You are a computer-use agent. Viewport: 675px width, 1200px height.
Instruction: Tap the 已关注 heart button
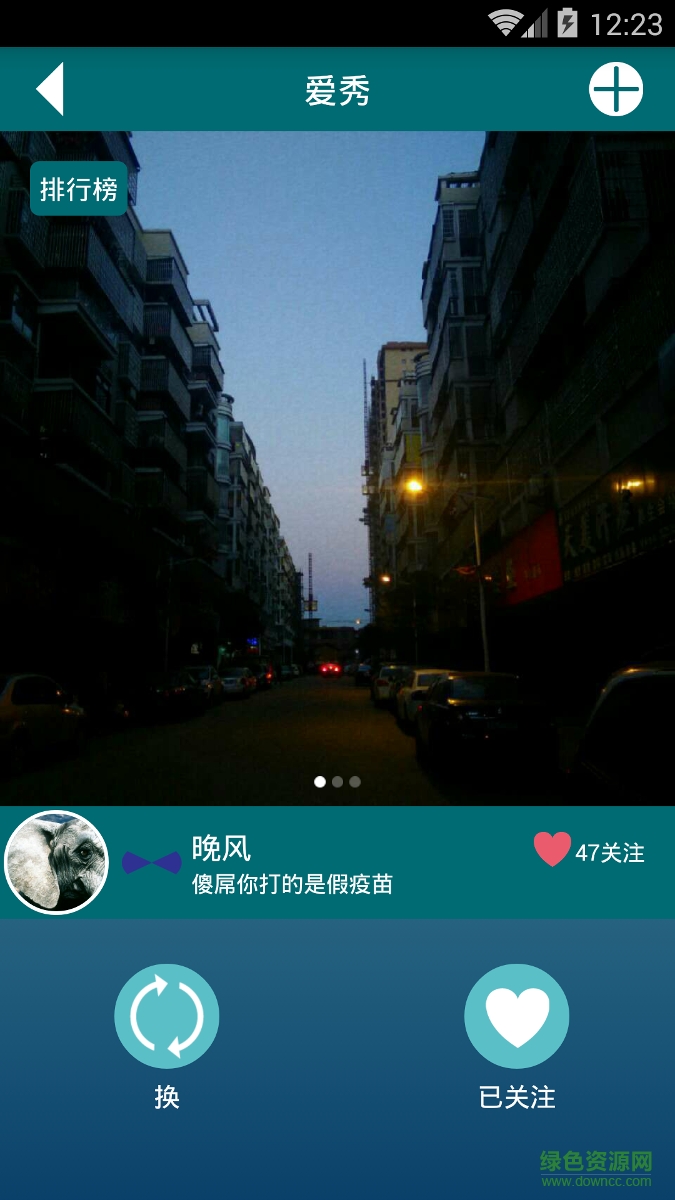click(516, 1016)
